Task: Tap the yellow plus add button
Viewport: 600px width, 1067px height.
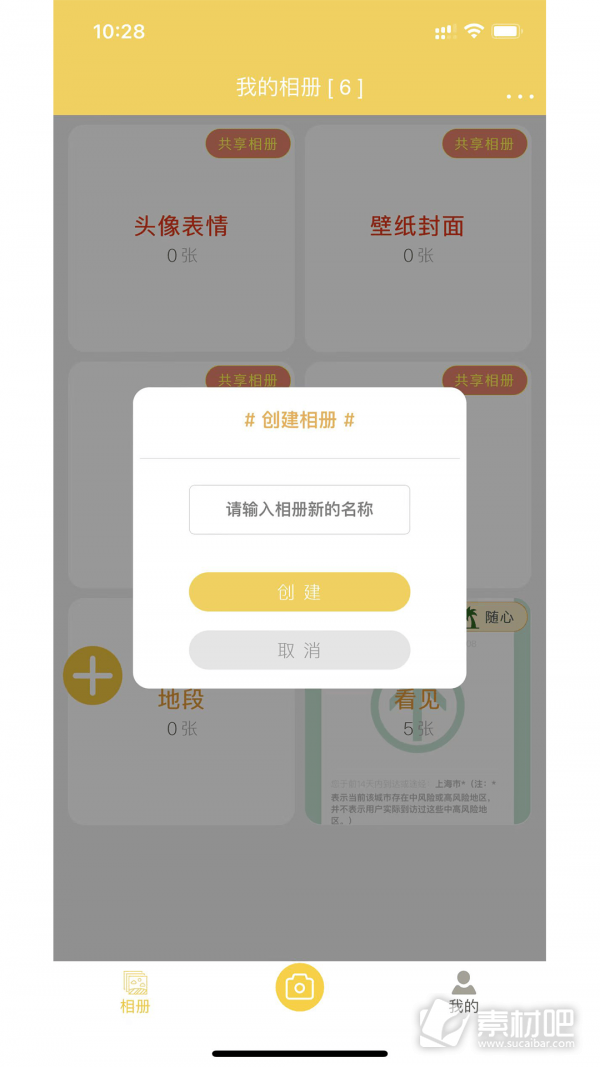Action: point(93,676)
